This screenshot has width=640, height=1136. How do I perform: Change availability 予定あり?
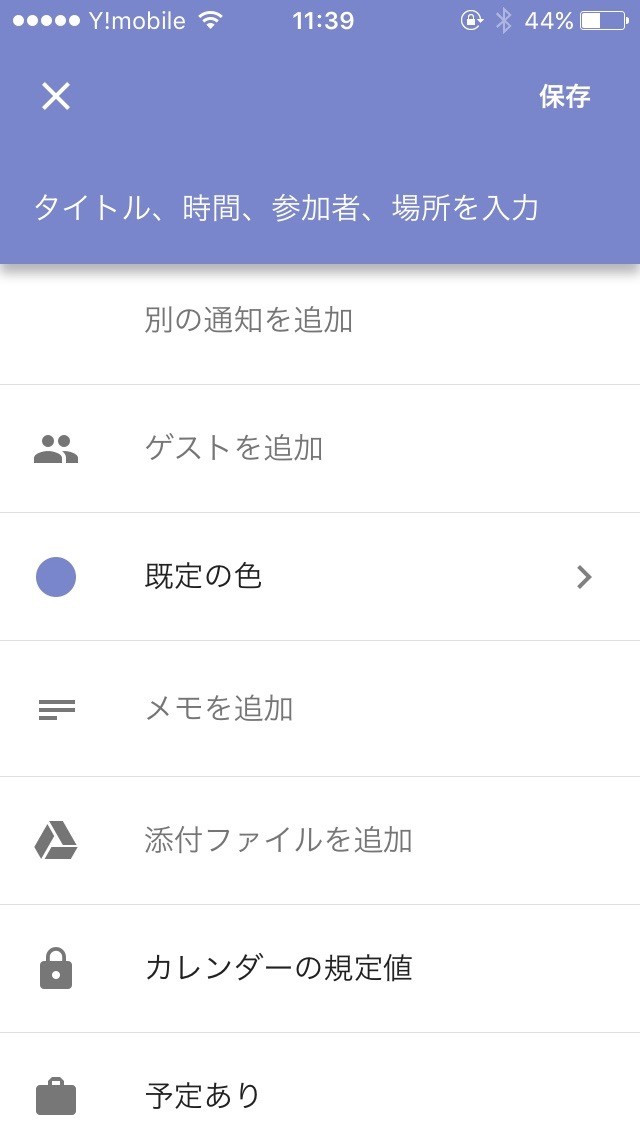point(203,1095)
